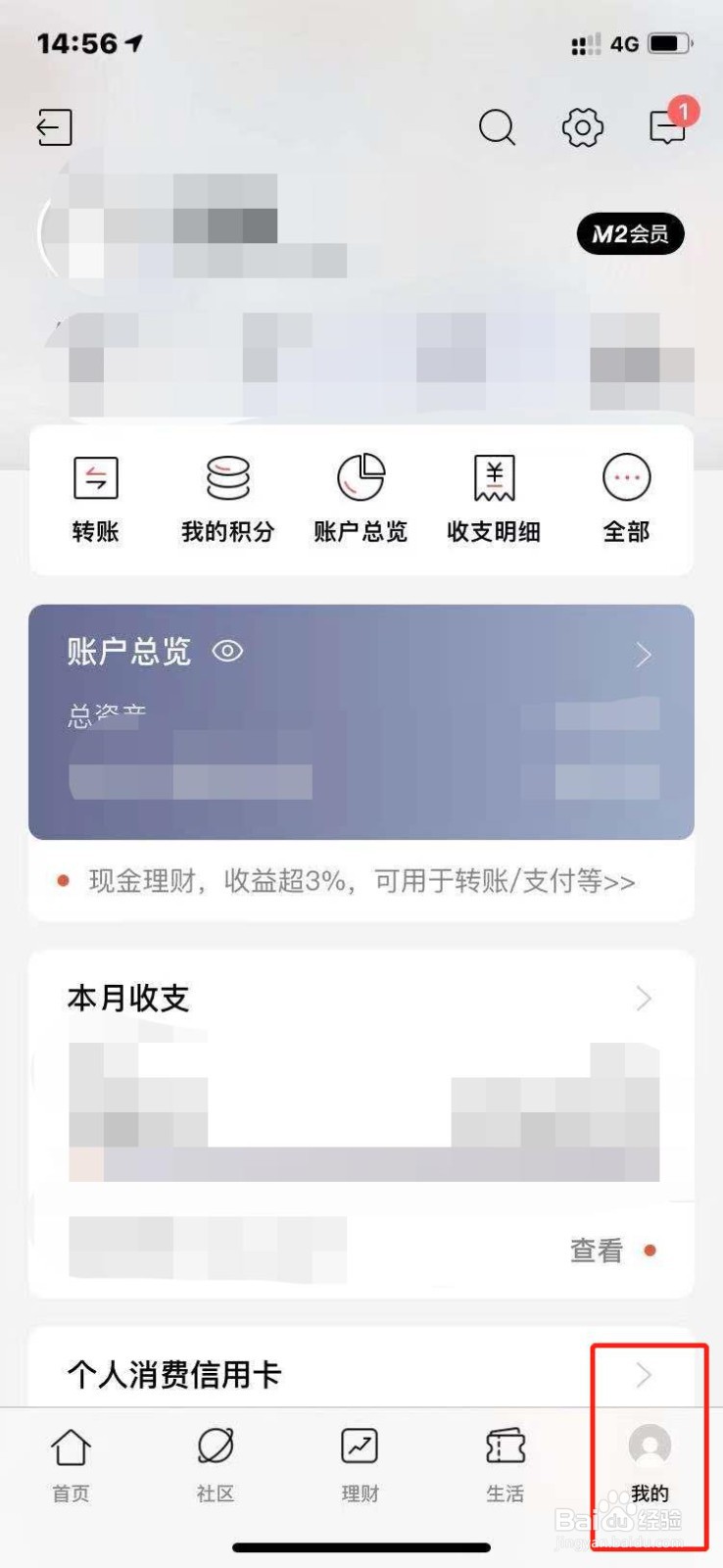This screenshot has width=723, height=1568.
Task: Tap the logout exit icon top left
Action: point(54,127)
